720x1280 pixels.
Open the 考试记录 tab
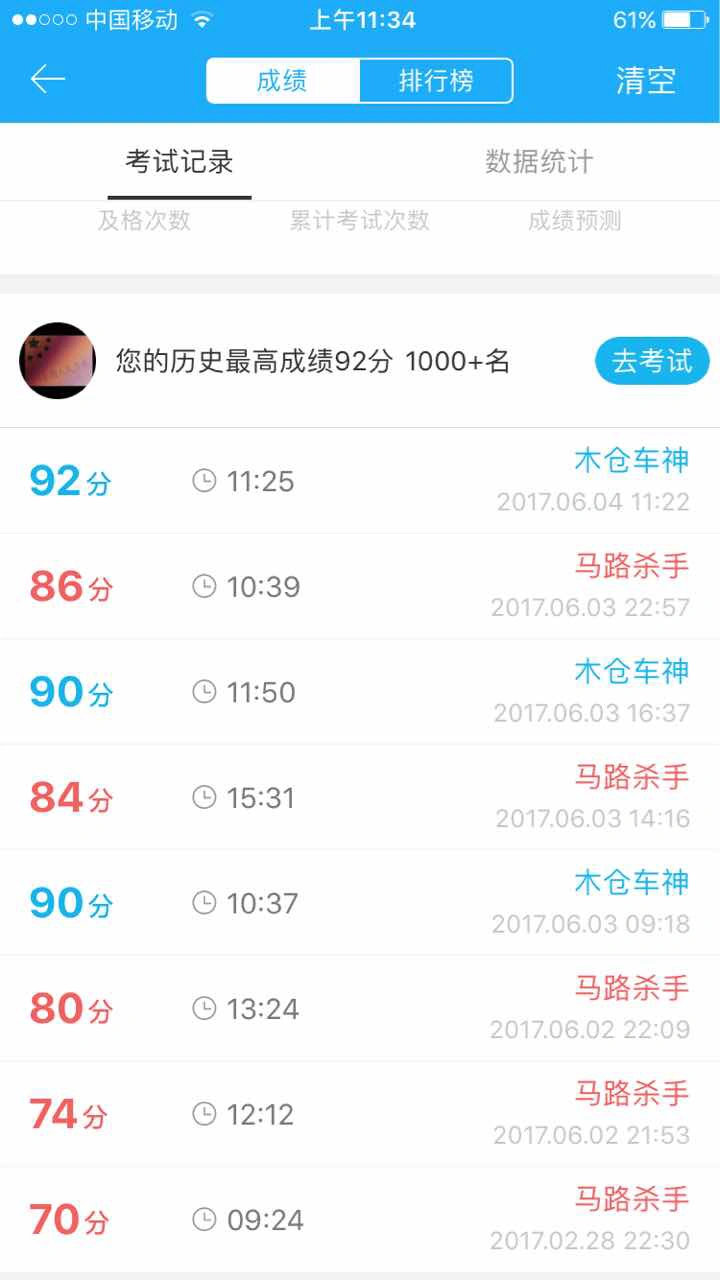(179, 162)
